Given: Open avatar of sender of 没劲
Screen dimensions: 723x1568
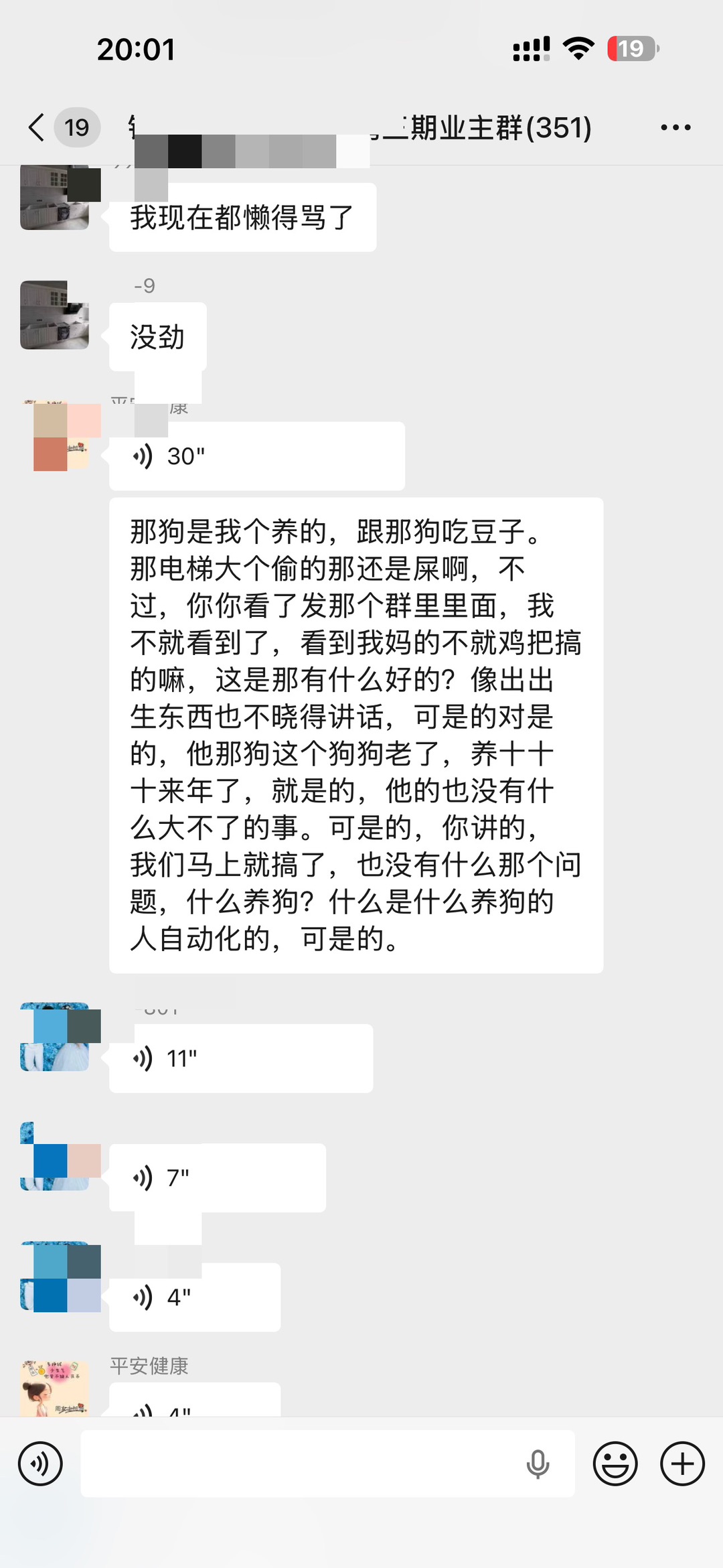Looking at the screenshot, I should [x=54, y=315].
